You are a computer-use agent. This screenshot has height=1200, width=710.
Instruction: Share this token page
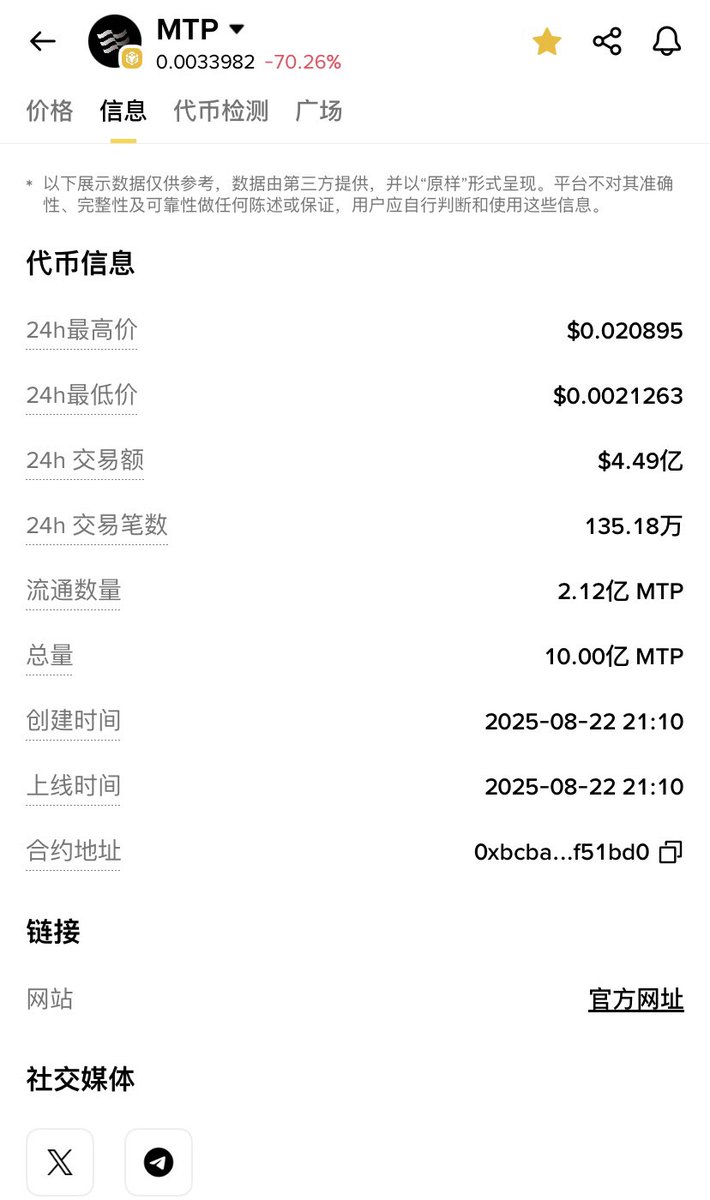click(x=607, y=41)
